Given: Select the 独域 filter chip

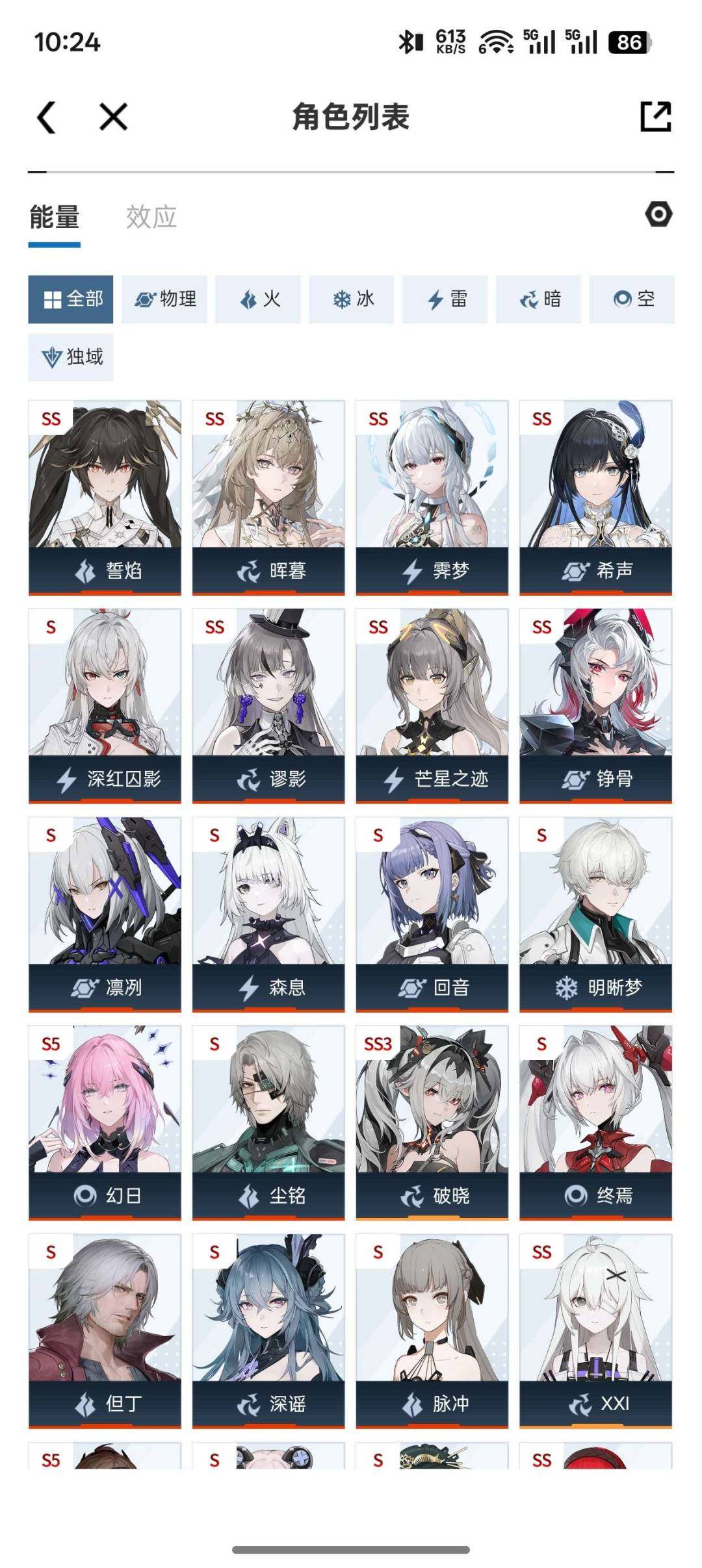Looking at the screenshot, I should [71, 357].
